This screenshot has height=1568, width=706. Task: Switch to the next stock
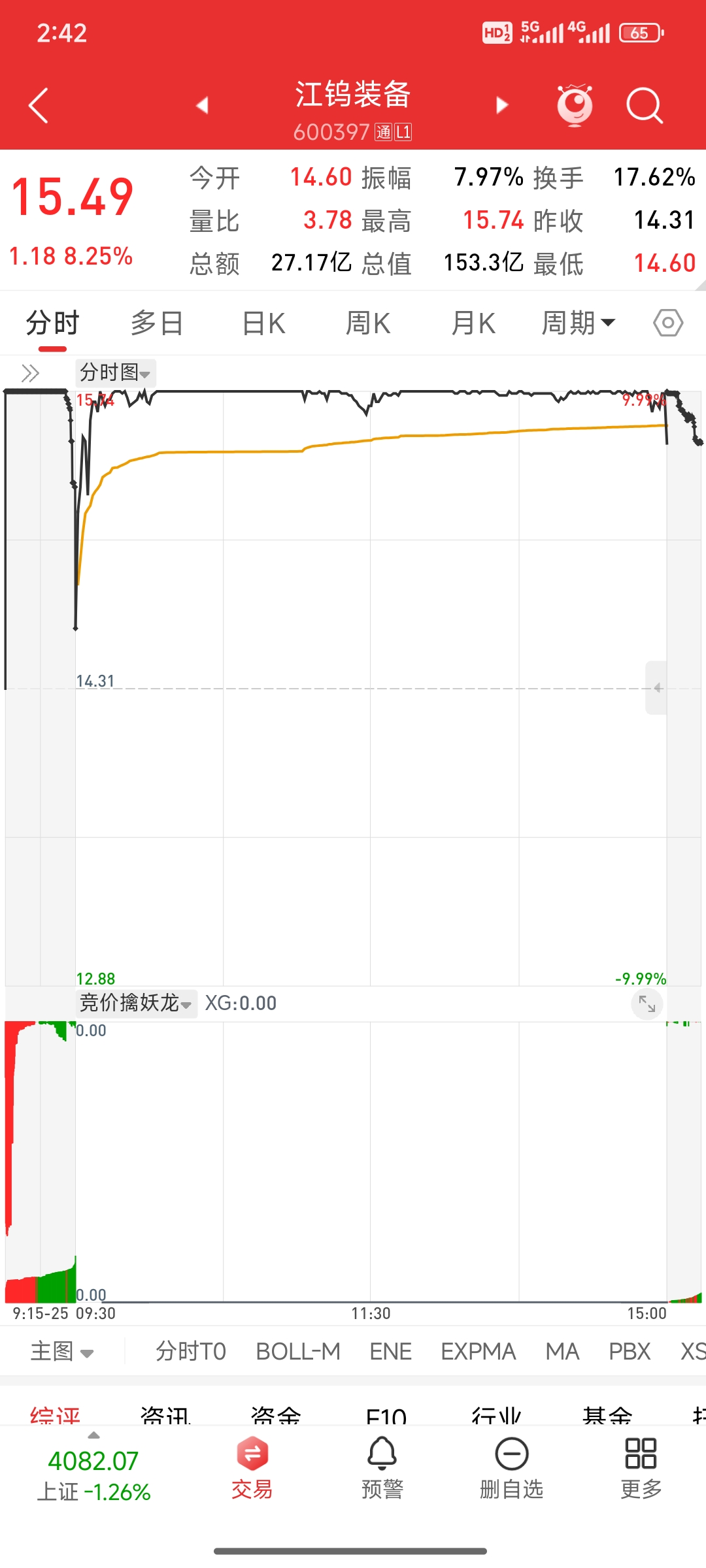pos(501,105)
